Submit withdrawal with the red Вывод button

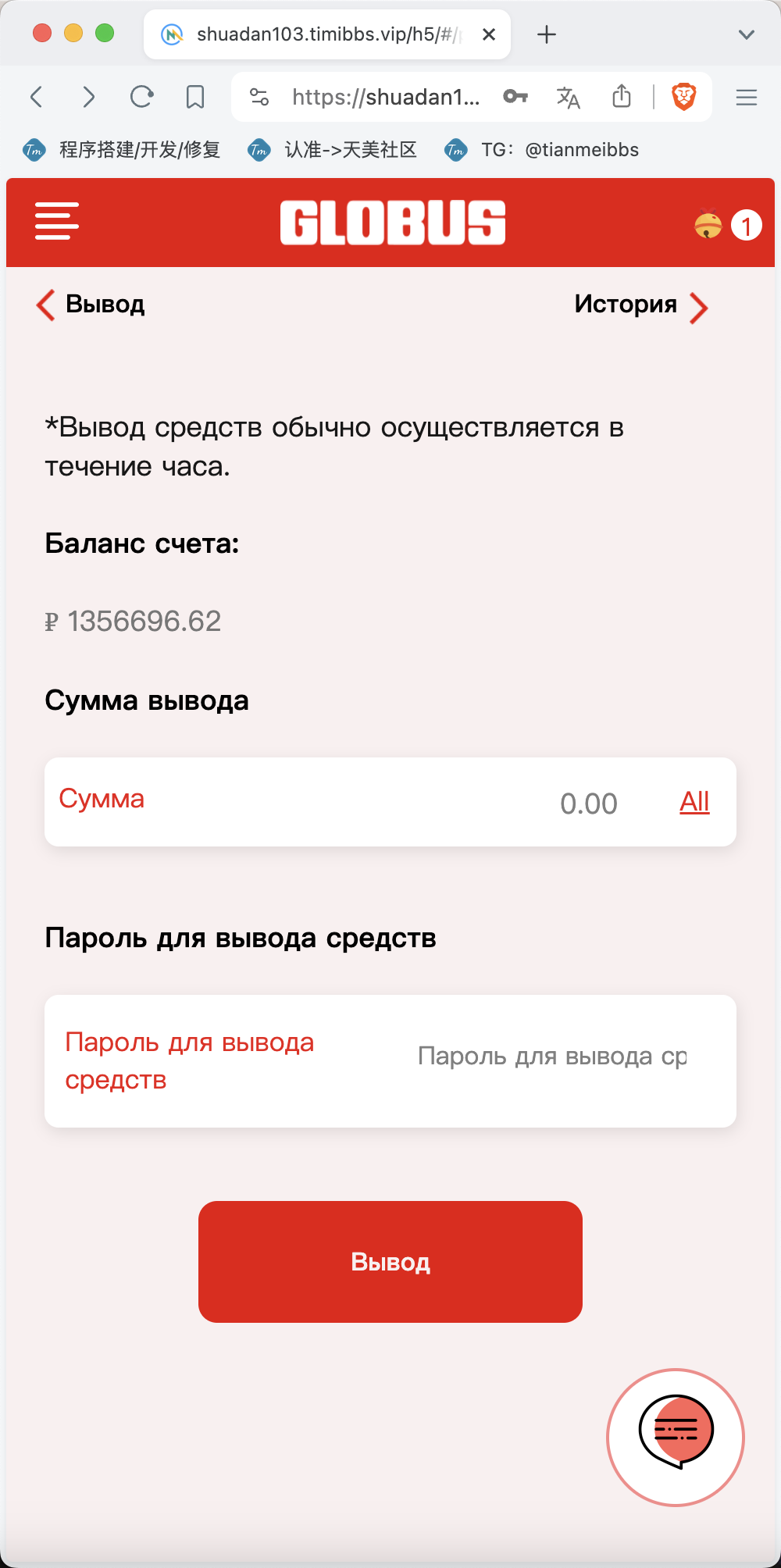pos(390,1261)
